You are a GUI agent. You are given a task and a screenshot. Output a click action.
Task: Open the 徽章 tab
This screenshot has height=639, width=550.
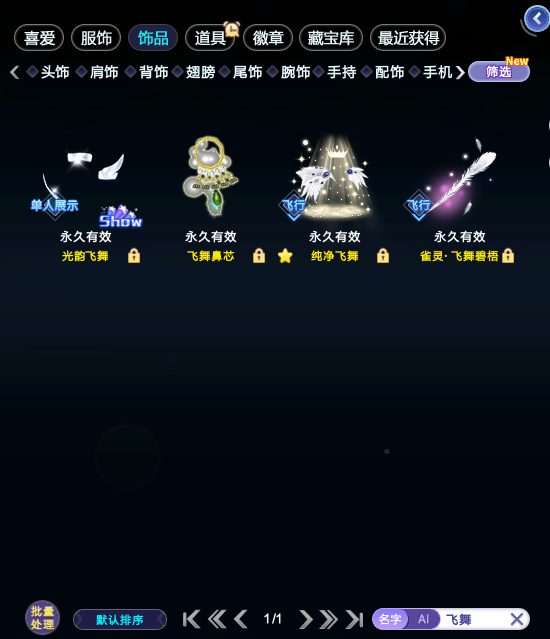(268, 38)
